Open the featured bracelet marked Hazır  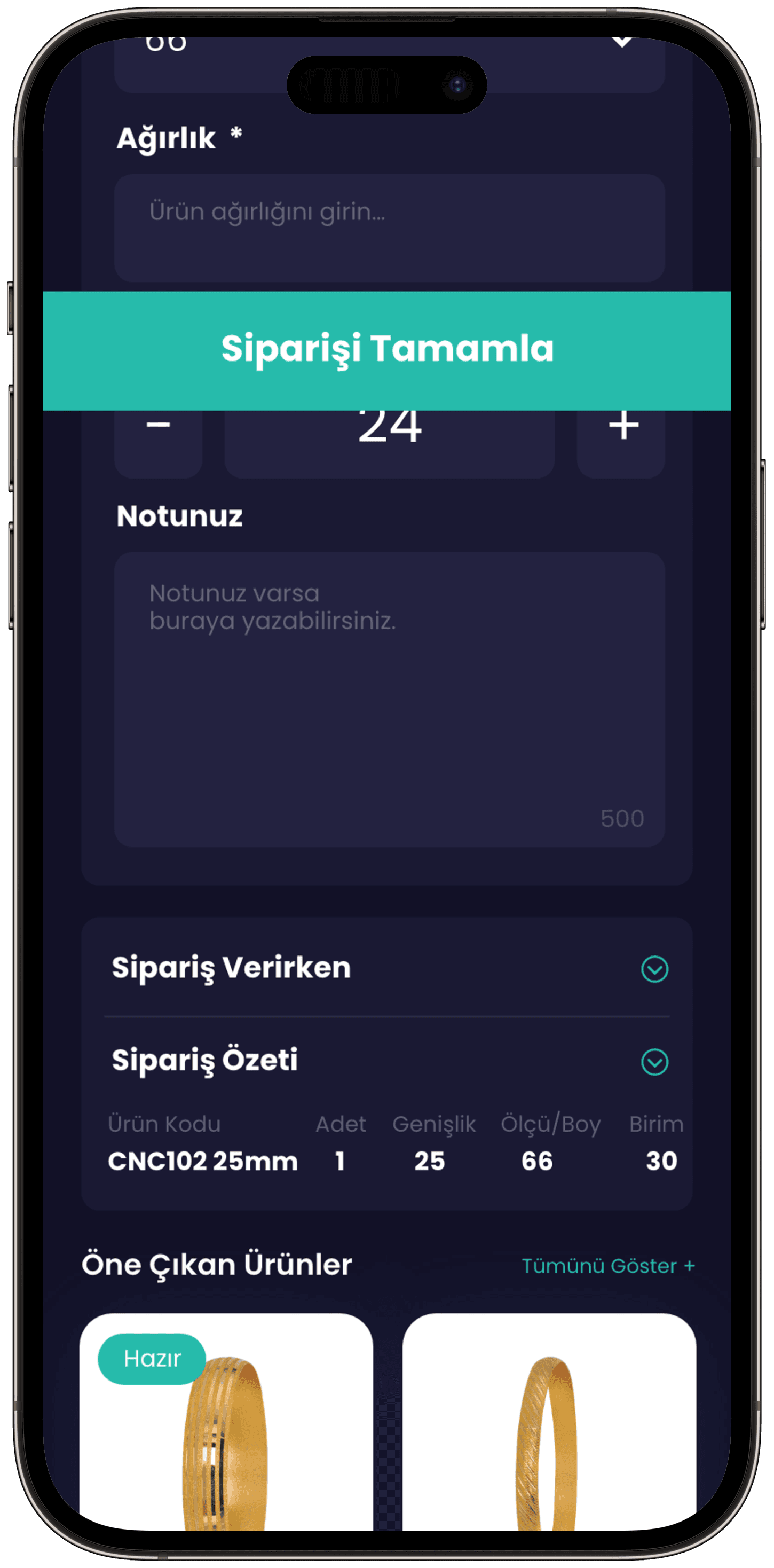click(x=226, y=1422)
